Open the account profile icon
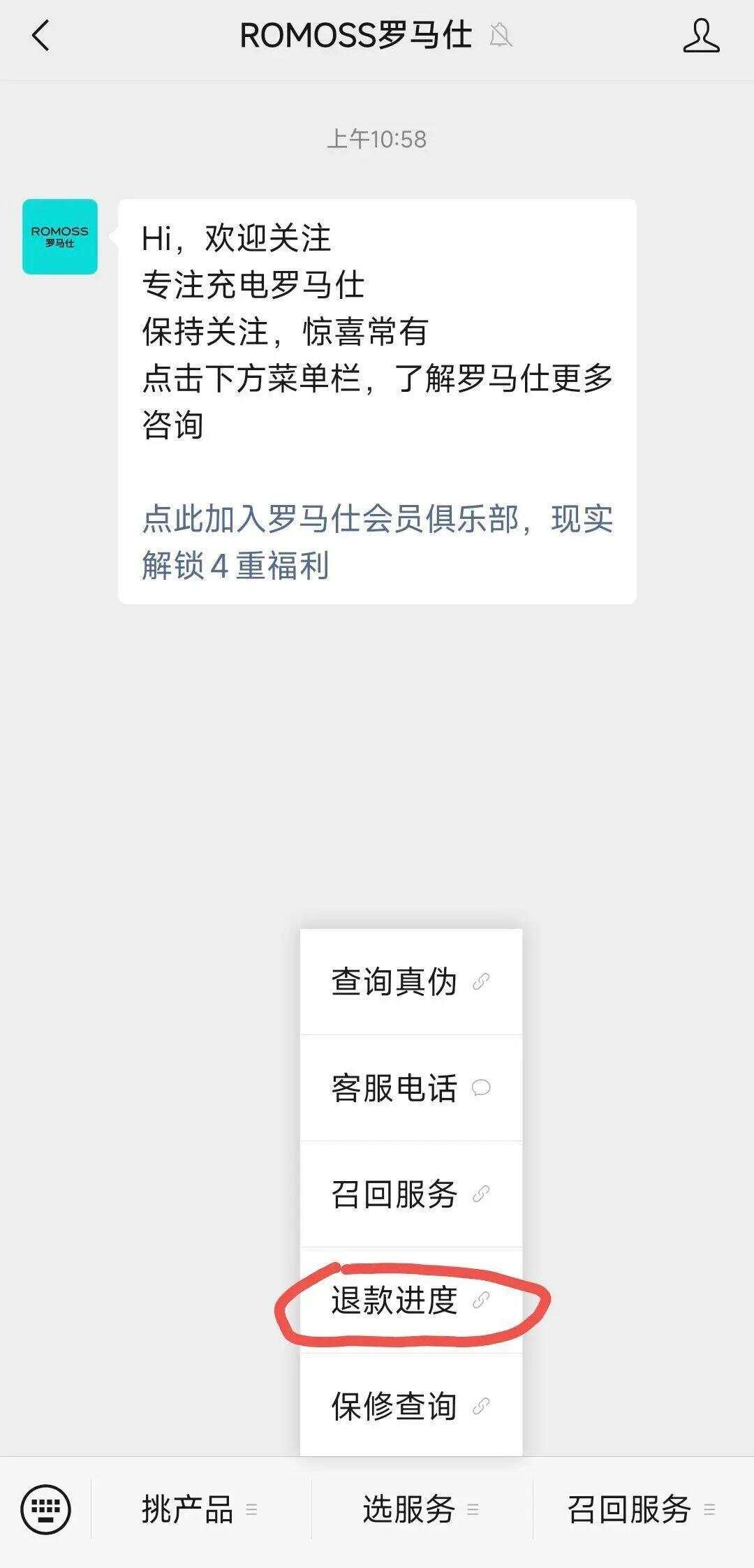The width and height of the screenshot is (754, 1568). (701, 36)
